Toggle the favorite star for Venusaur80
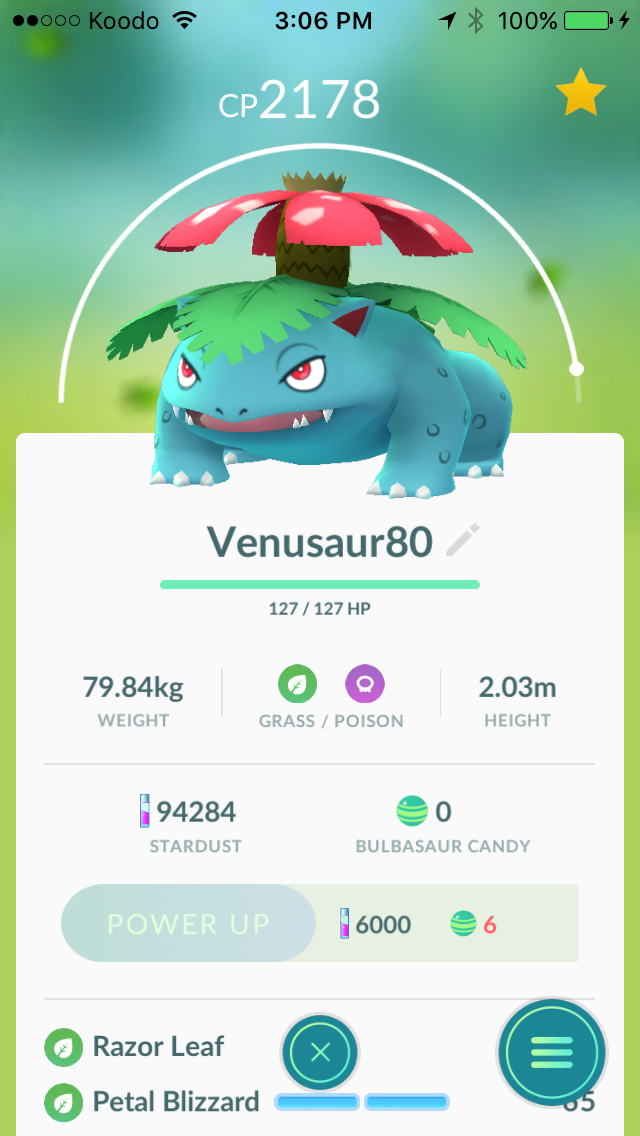 (x=581, y=93)
